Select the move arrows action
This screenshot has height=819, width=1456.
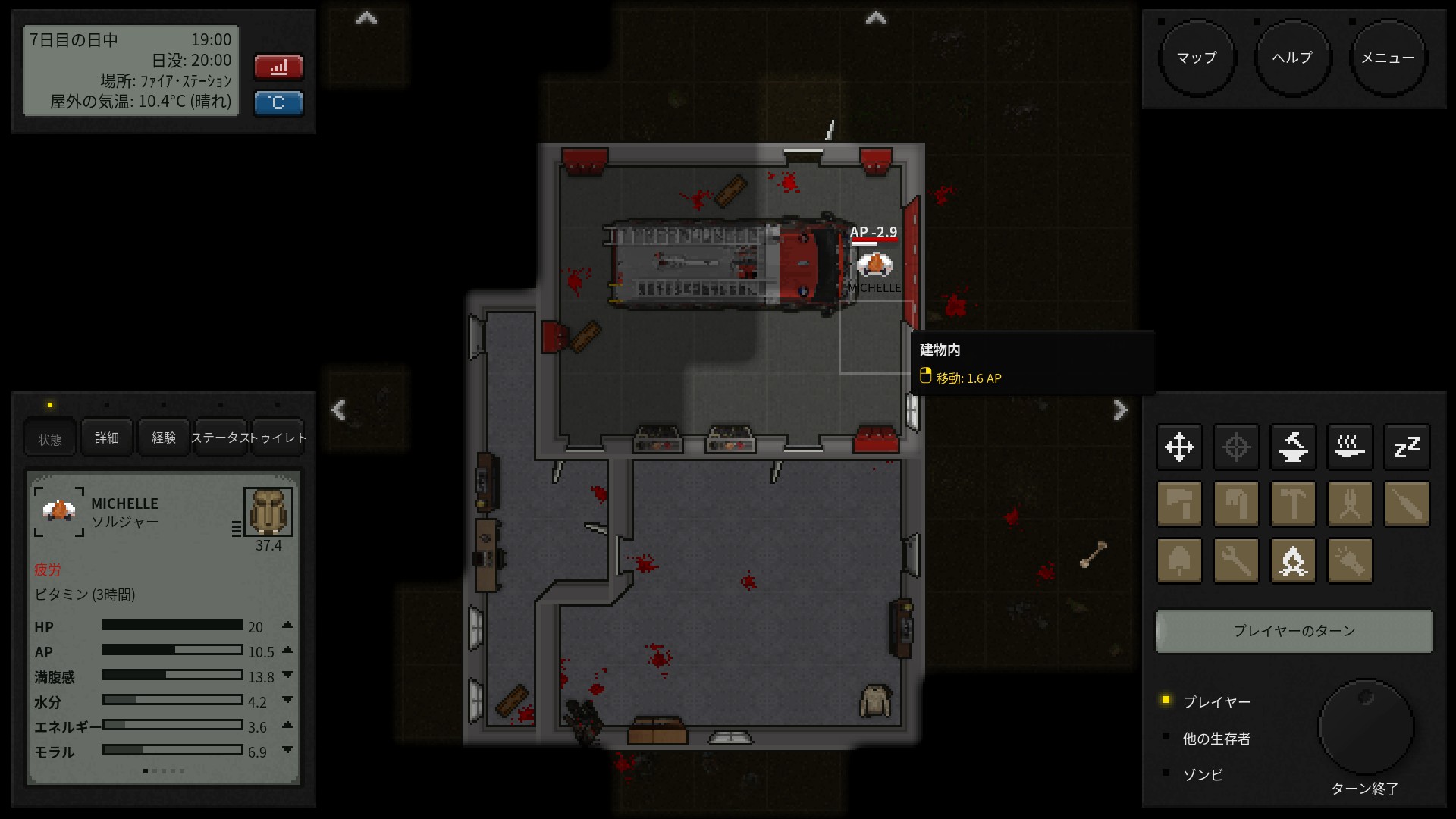1179,447
